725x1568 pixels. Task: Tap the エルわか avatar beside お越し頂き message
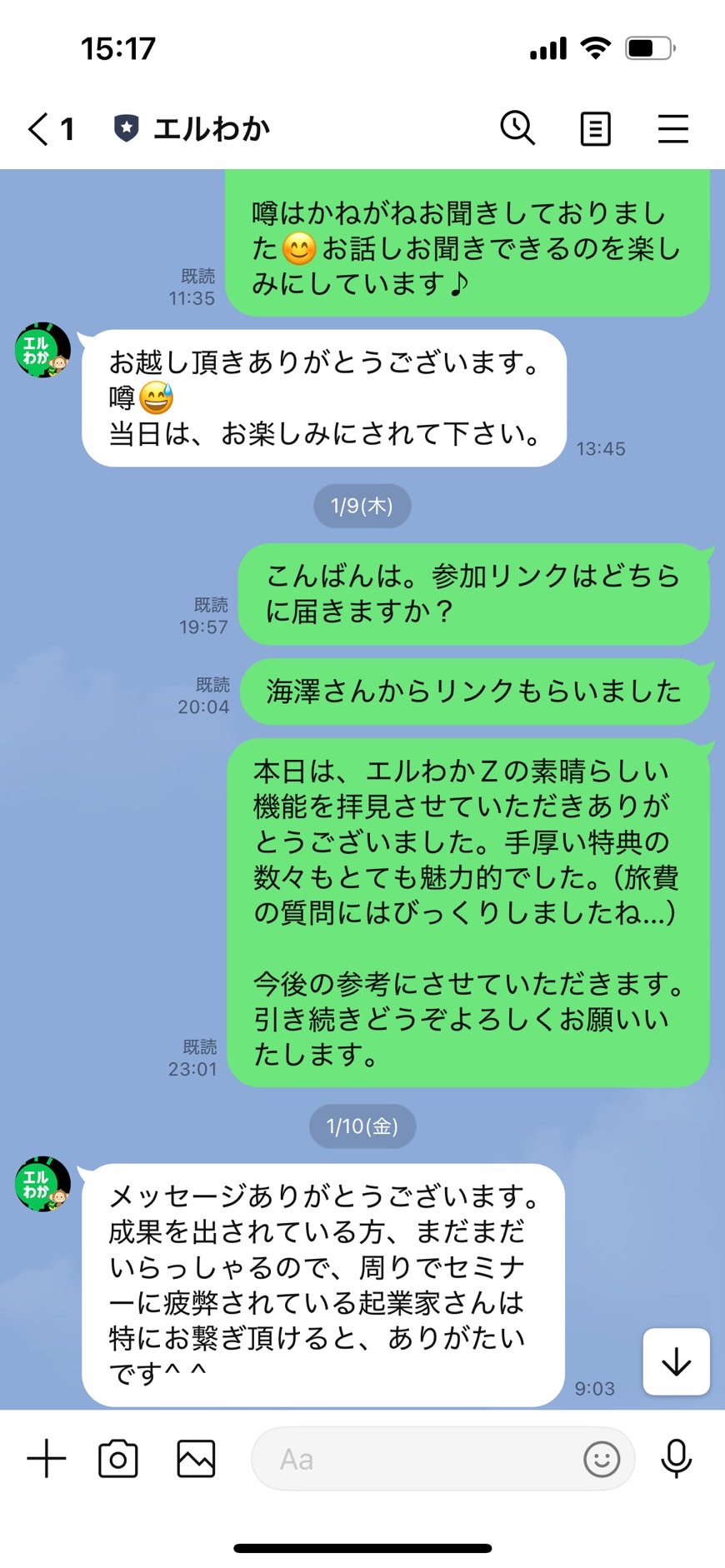pos(42,350)
